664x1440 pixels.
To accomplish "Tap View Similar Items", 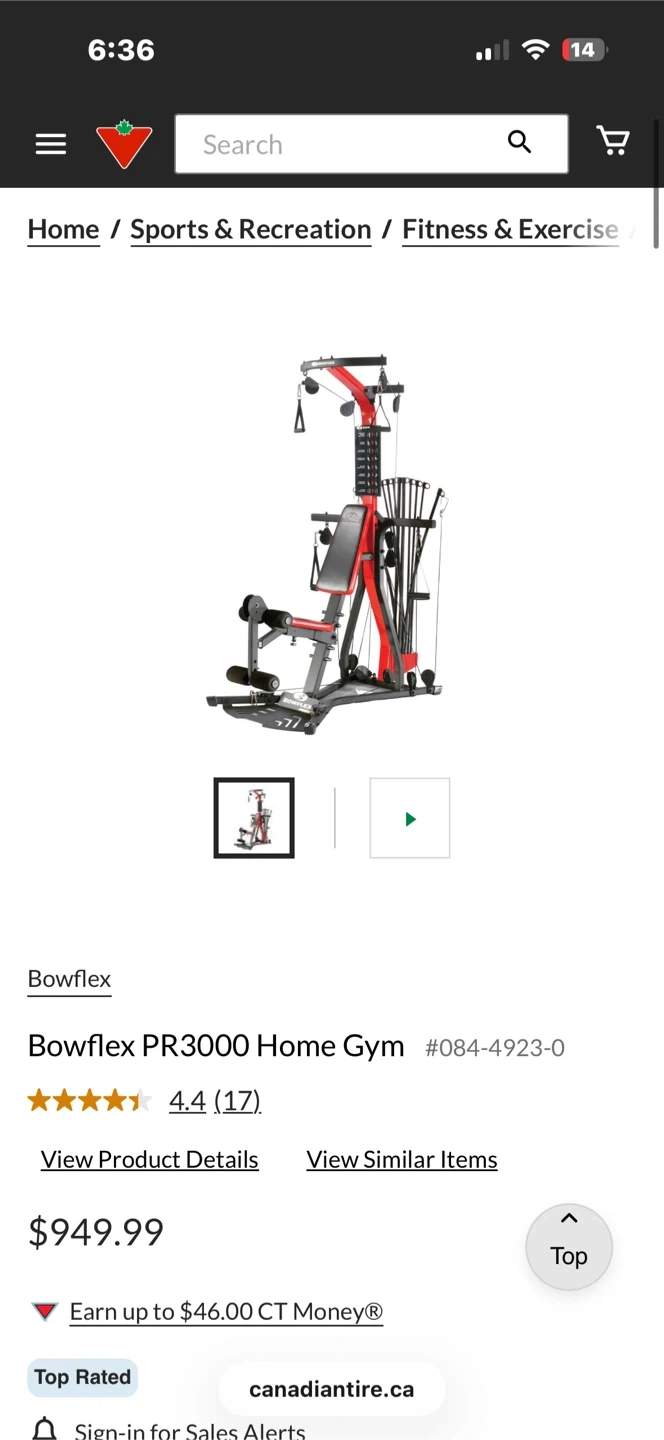I will point(402,1159).
